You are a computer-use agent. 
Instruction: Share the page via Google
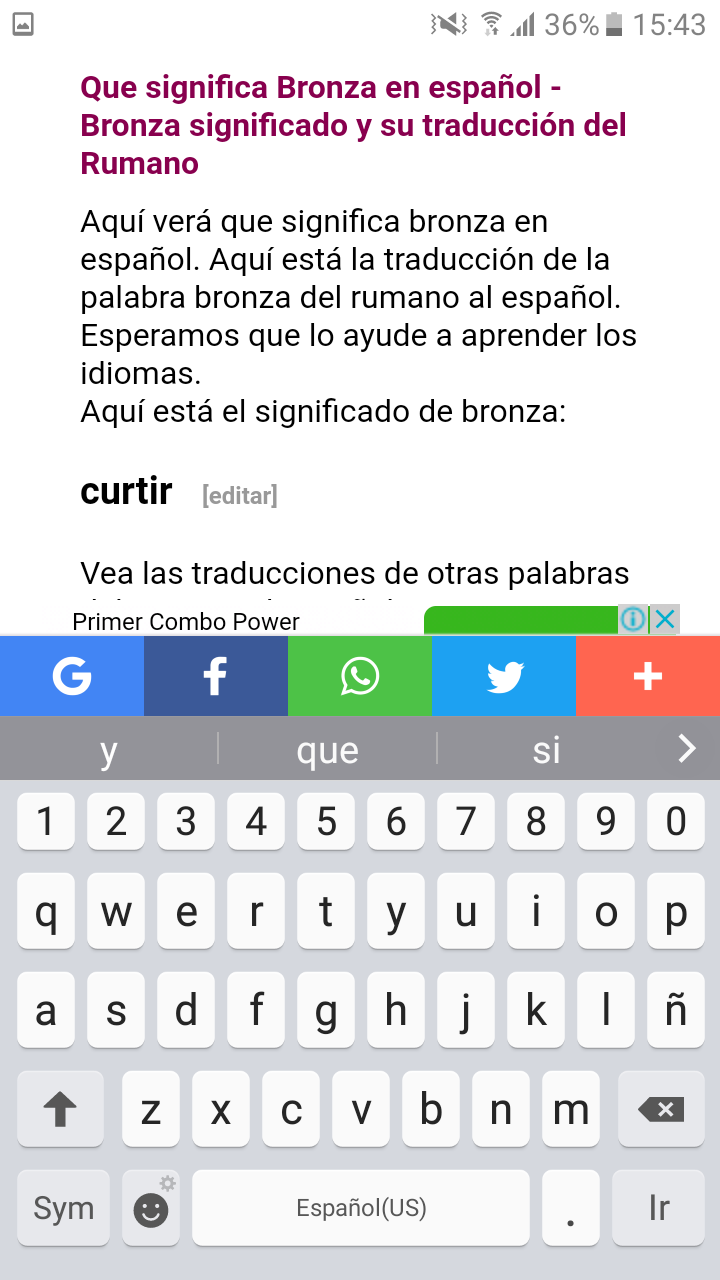click(x=72, y=677)
